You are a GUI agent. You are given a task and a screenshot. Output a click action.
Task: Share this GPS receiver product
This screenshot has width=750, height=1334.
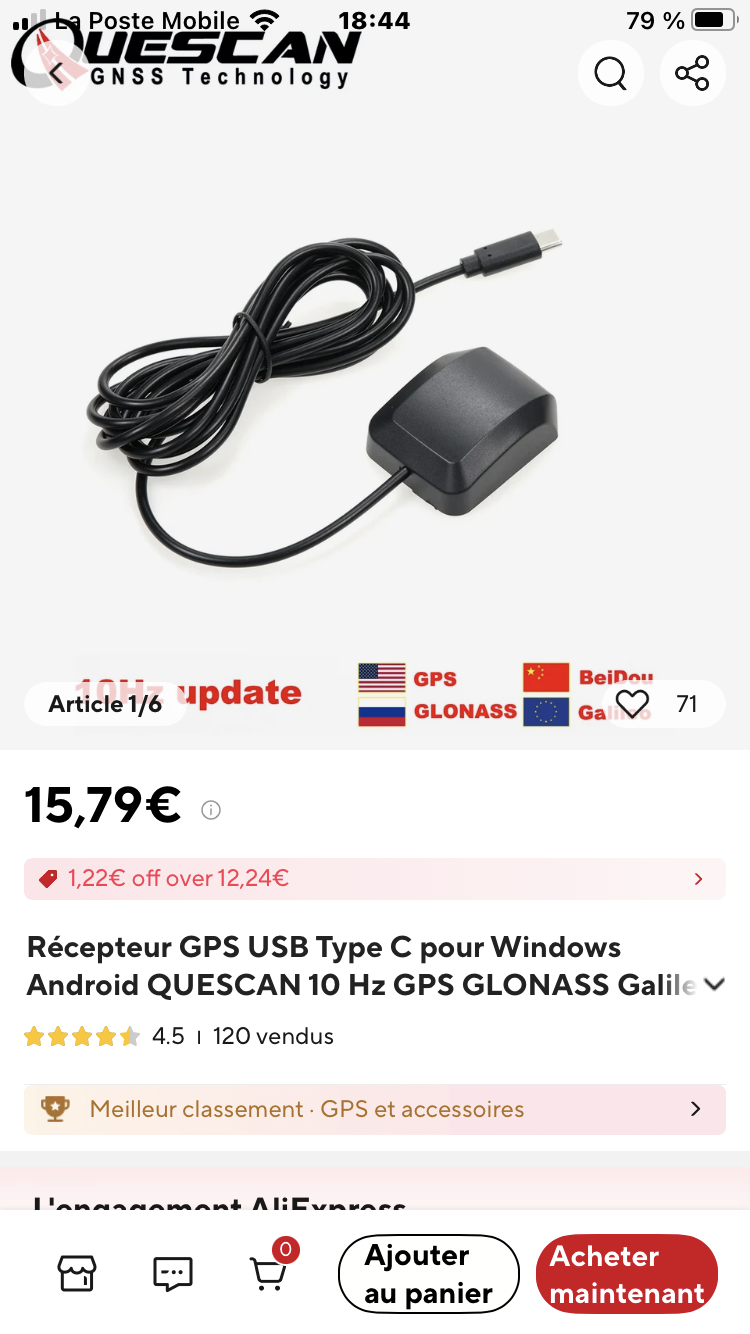pyautogui.click(x=692, y=73)
